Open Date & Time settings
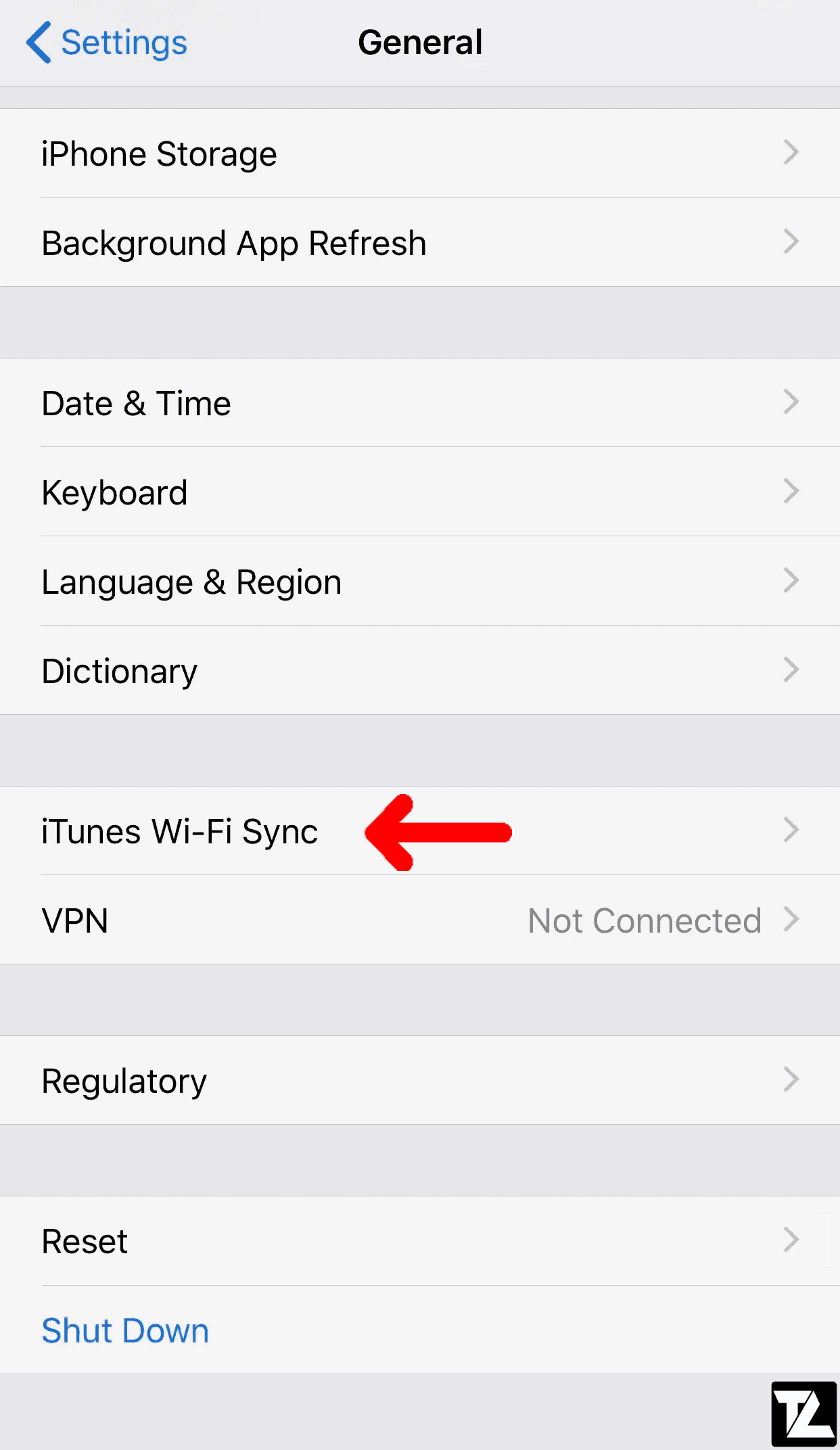Image resolution: width=840 pixels, height=1450 pixels. click(420, 403)
